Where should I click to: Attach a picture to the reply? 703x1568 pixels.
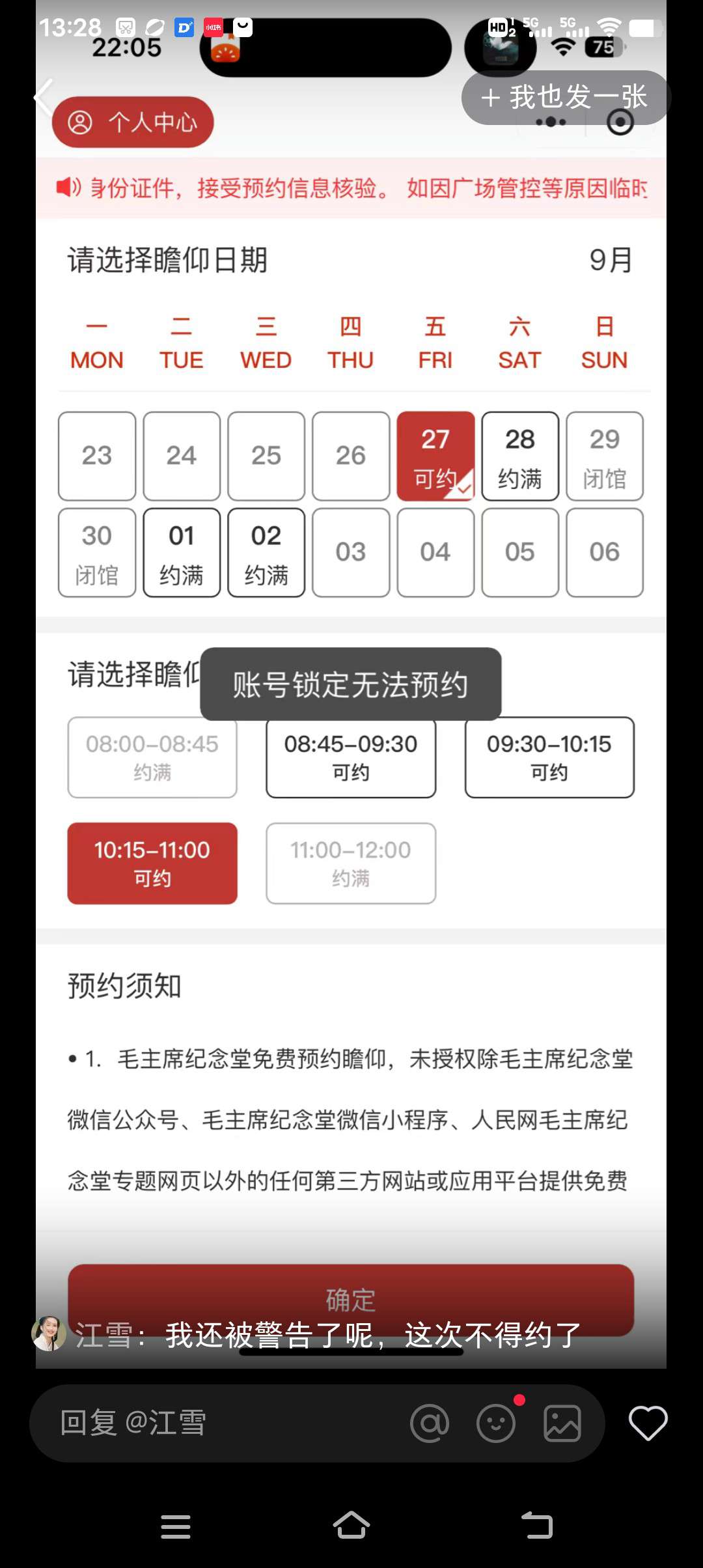pos(562,1423)
